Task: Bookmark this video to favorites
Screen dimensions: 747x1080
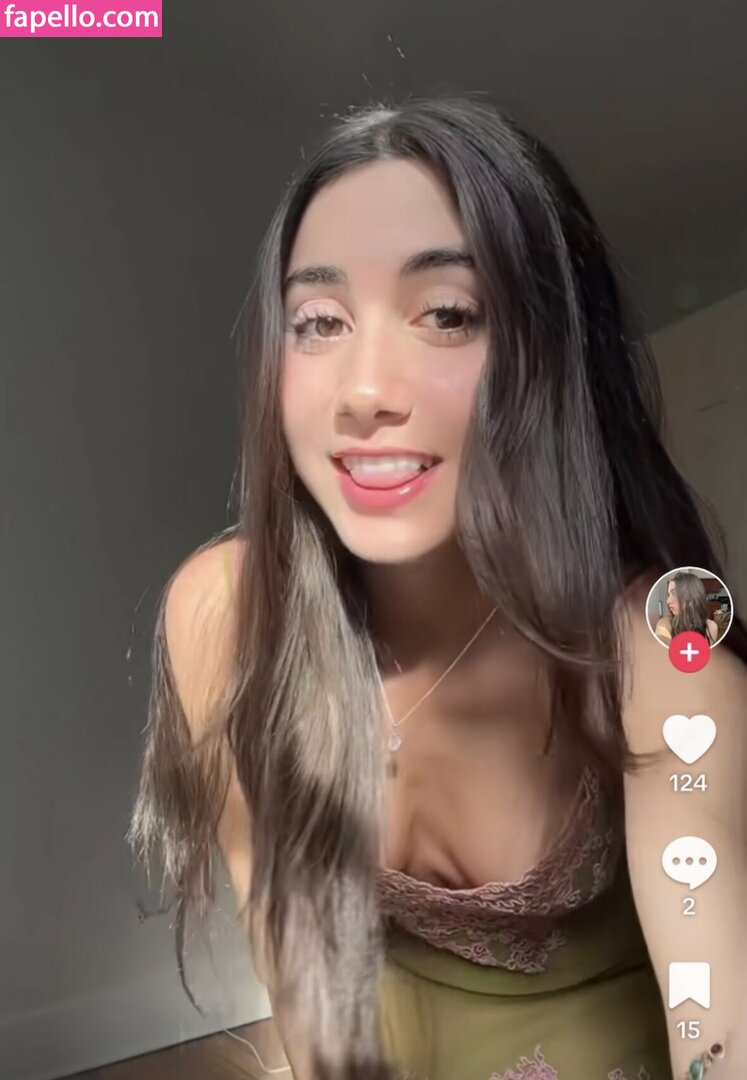Action: (689, 986)
